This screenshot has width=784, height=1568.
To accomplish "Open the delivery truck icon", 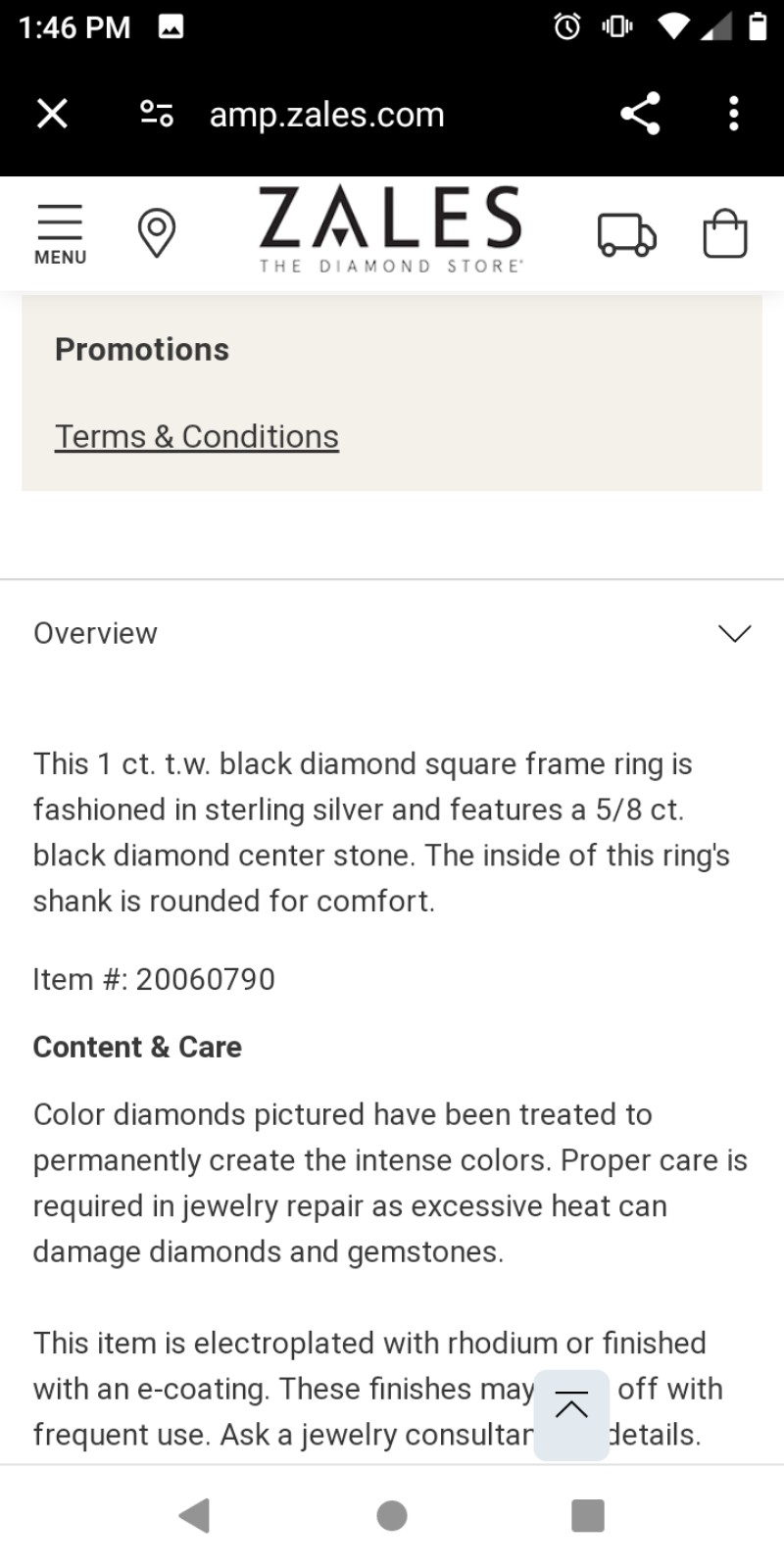I will pos(627,235).
